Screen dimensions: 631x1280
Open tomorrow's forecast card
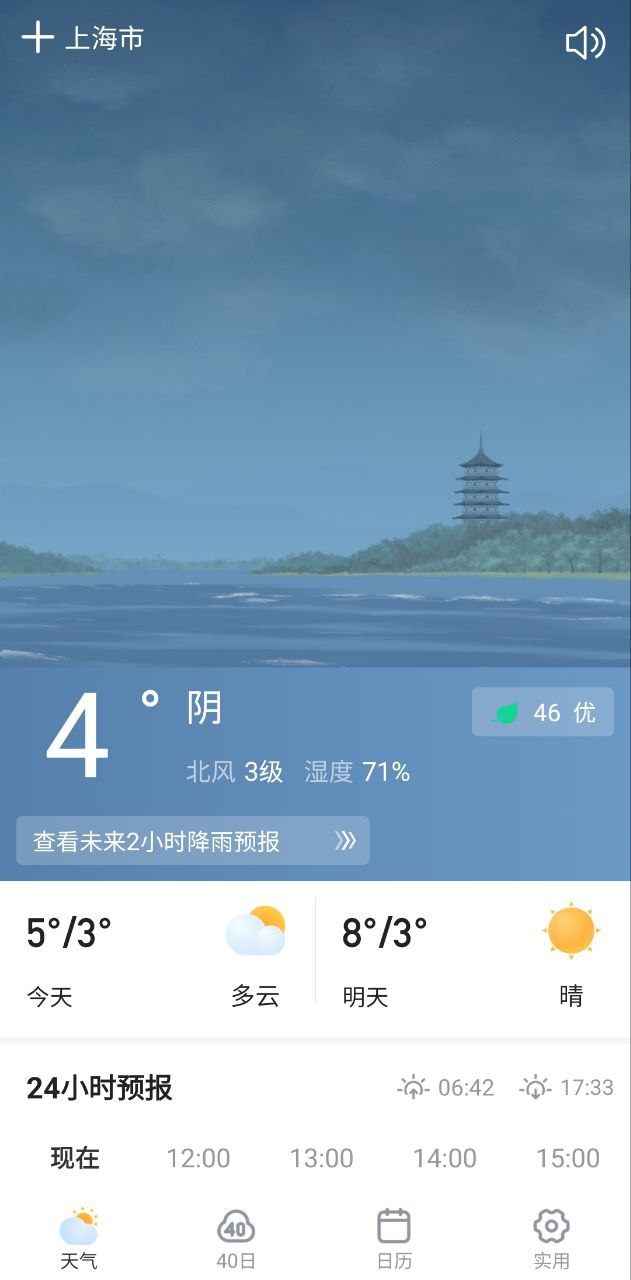click(x=470, y=960)
